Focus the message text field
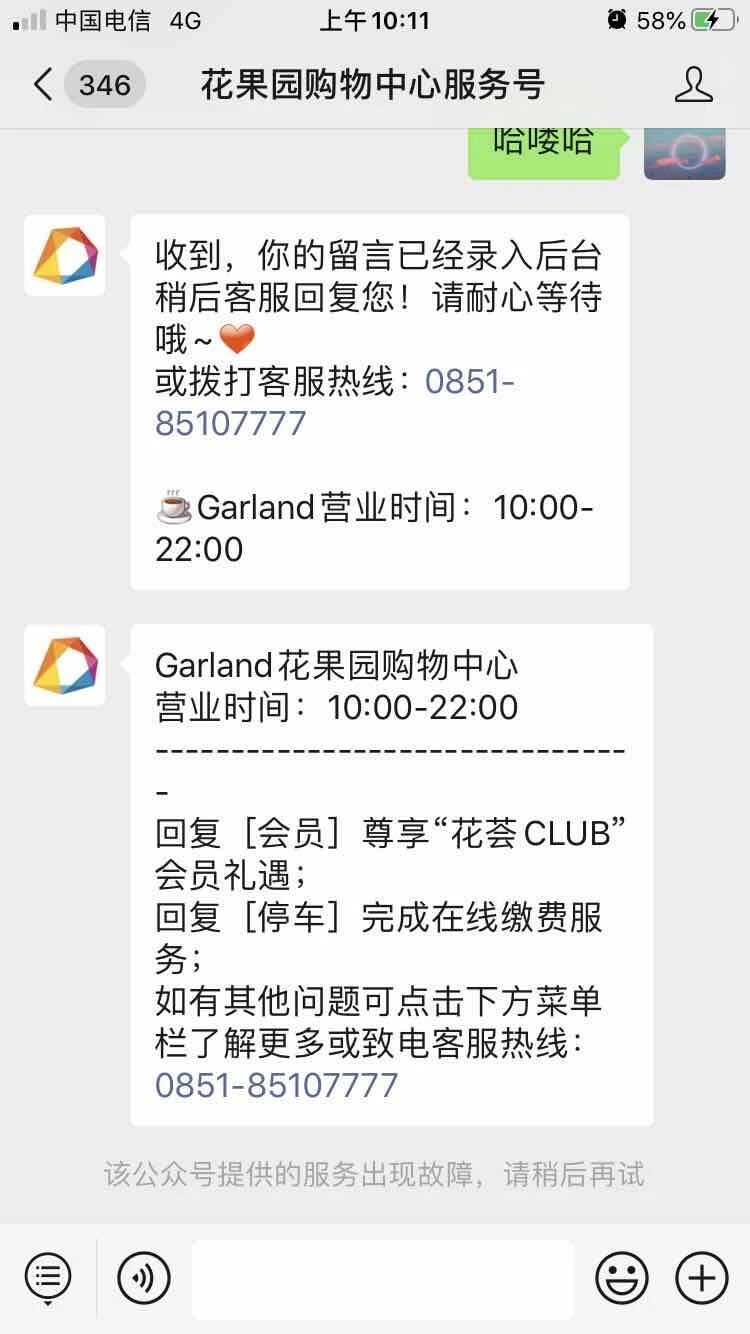This screenshot has height=1334, width=750. click(383, 1279)
